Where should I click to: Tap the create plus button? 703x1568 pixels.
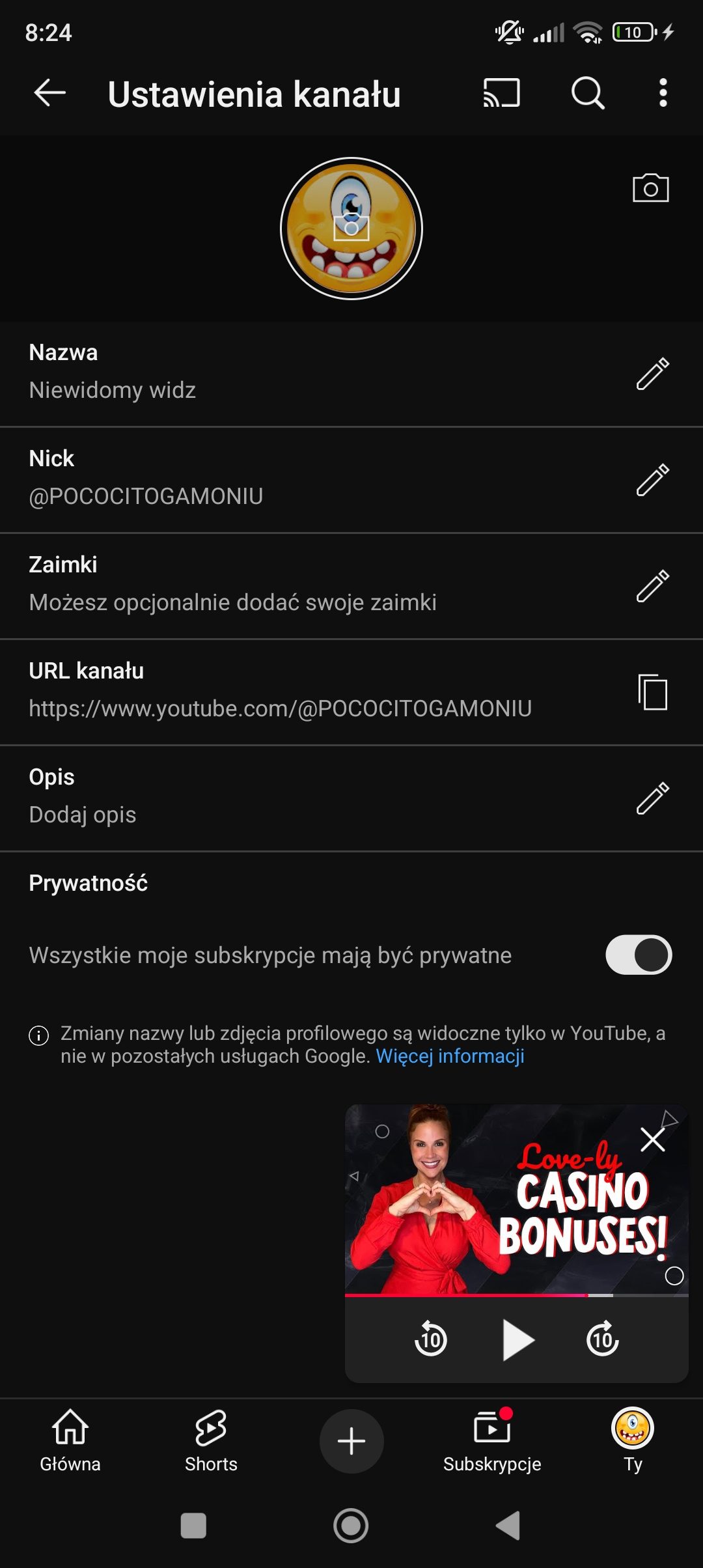[x=351, y=1440]
